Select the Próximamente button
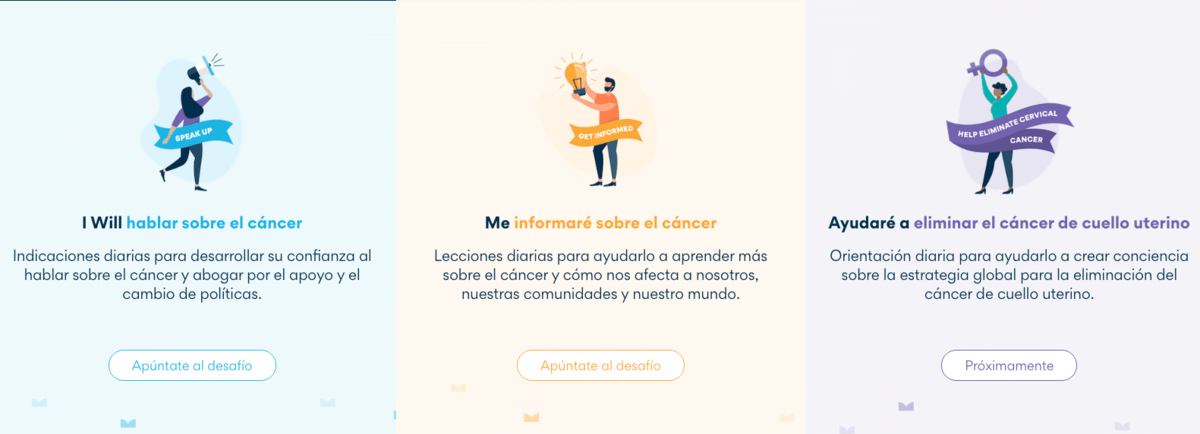 tap(1008, 366)
